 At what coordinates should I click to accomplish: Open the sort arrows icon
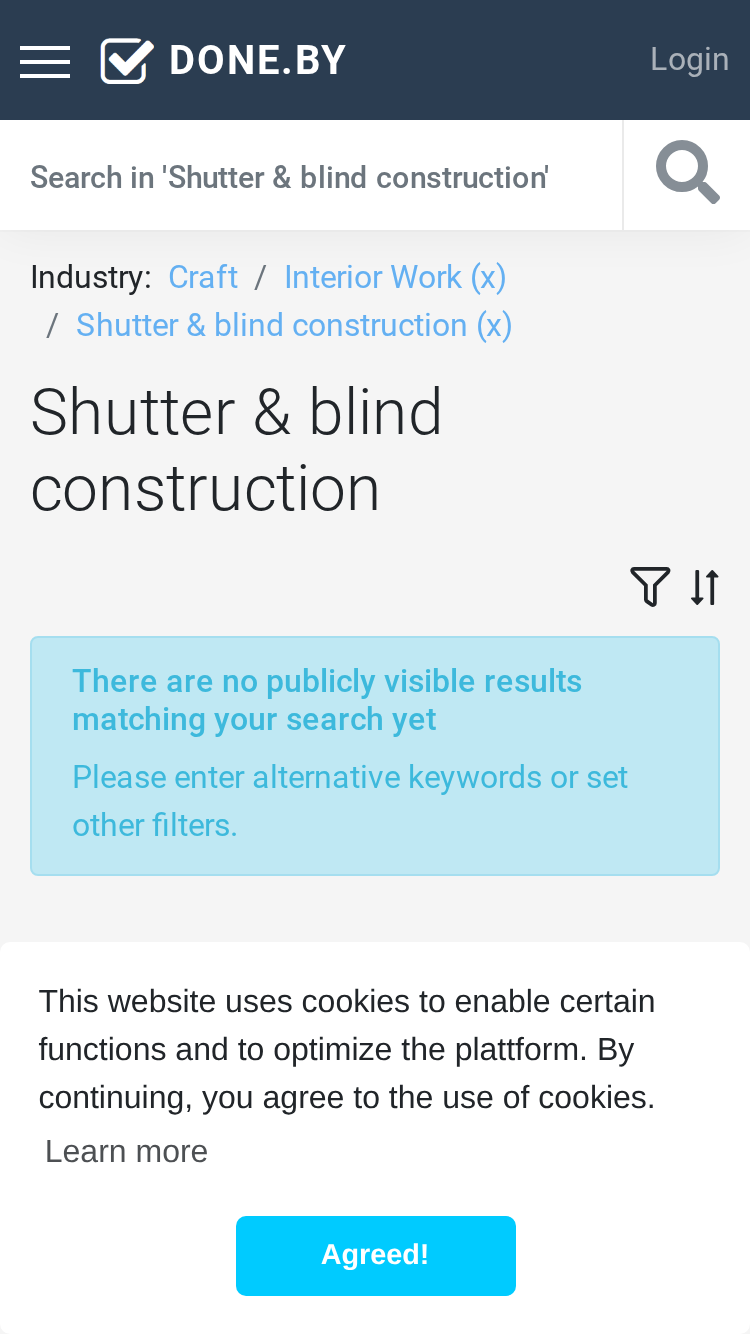click(x=705, y=587)
